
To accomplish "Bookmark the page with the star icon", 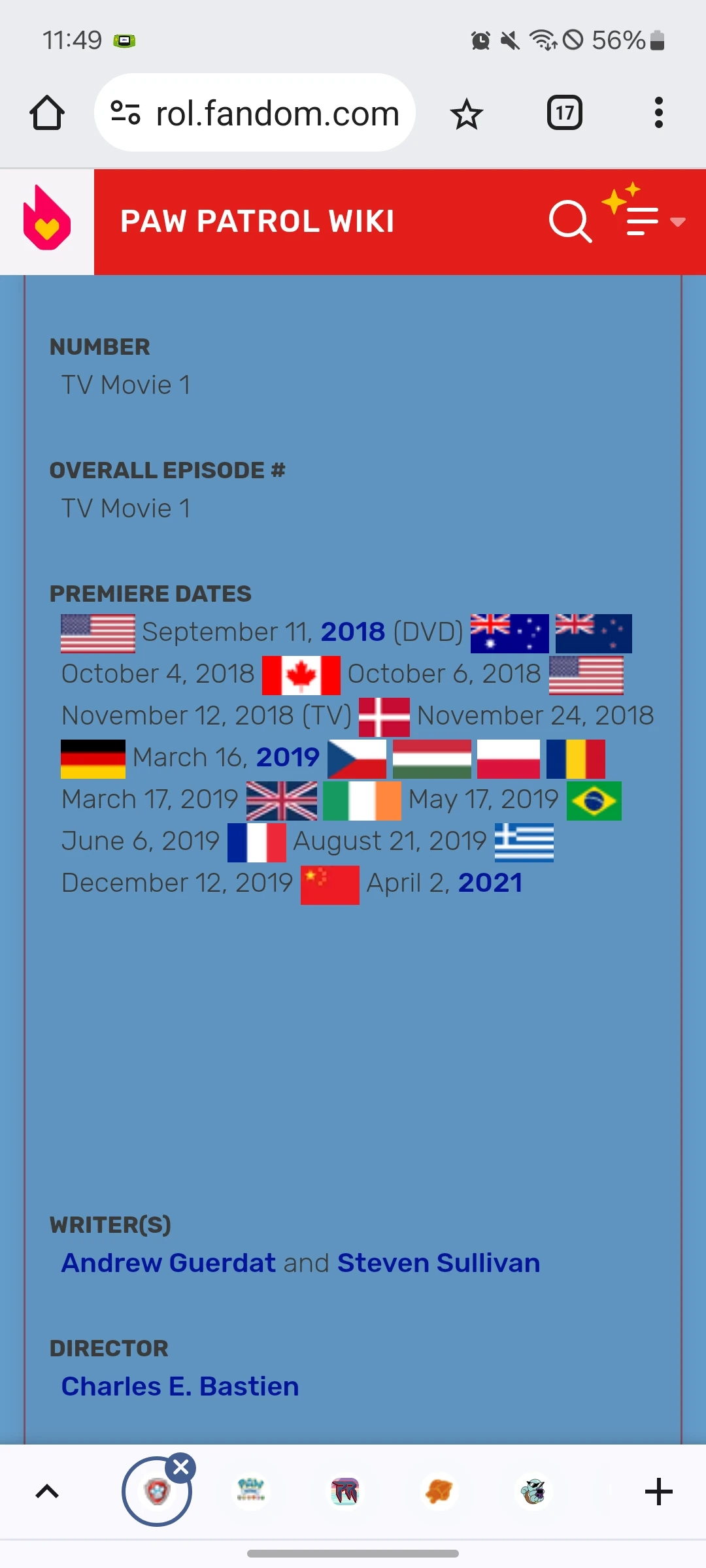I will pos(467,112).
